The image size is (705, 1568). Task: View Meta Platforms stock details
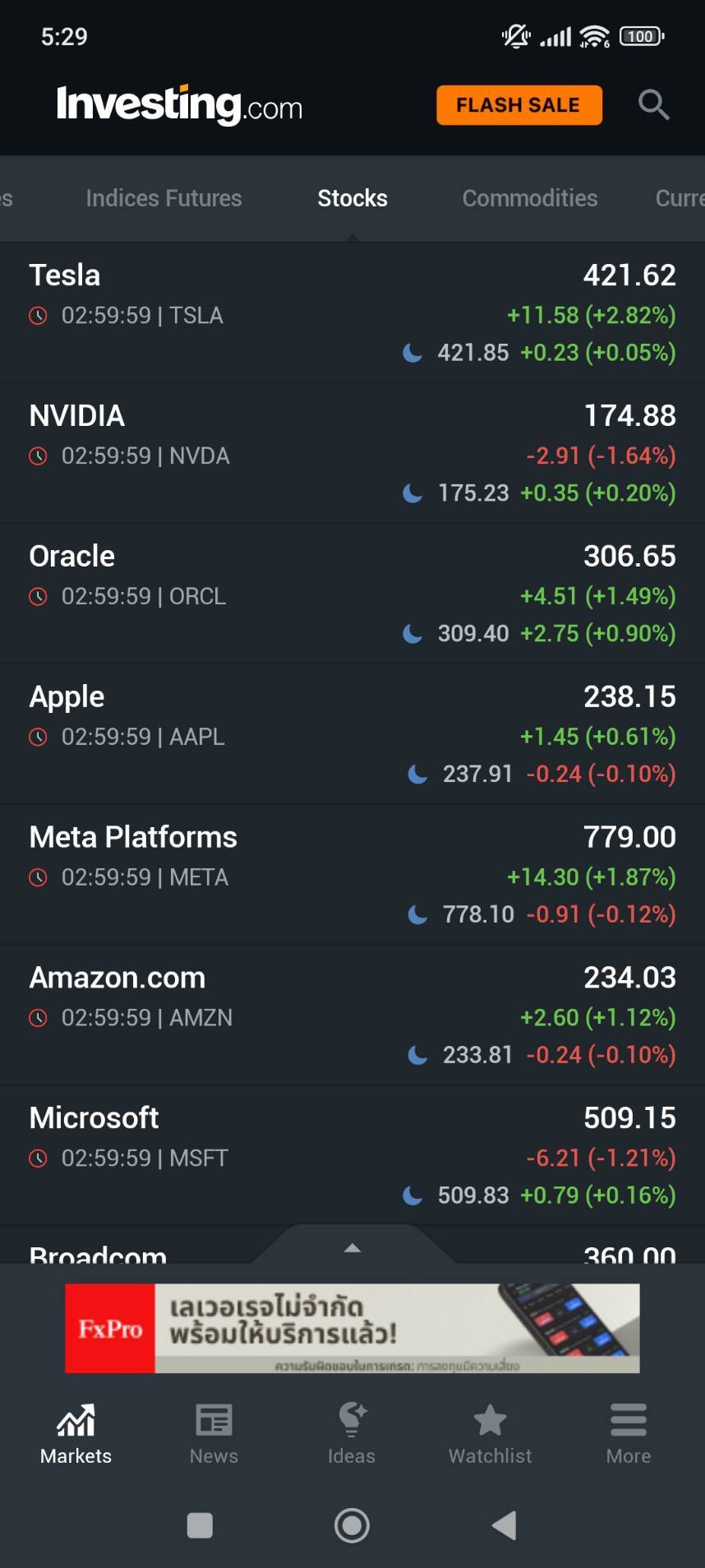click(352, 876)
